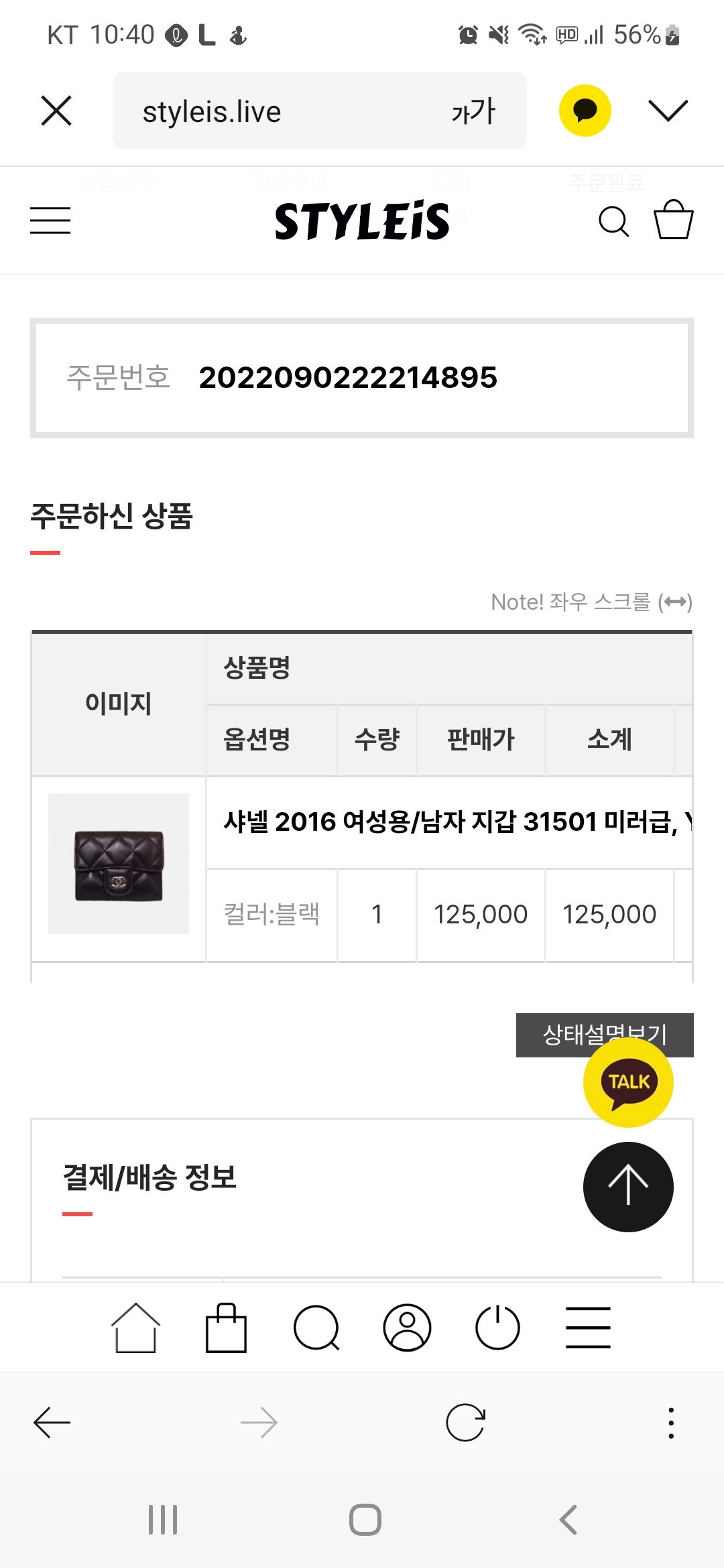Tap the power icon to log out
The image size is (724, 1568).
click(x=497, y=1327)
